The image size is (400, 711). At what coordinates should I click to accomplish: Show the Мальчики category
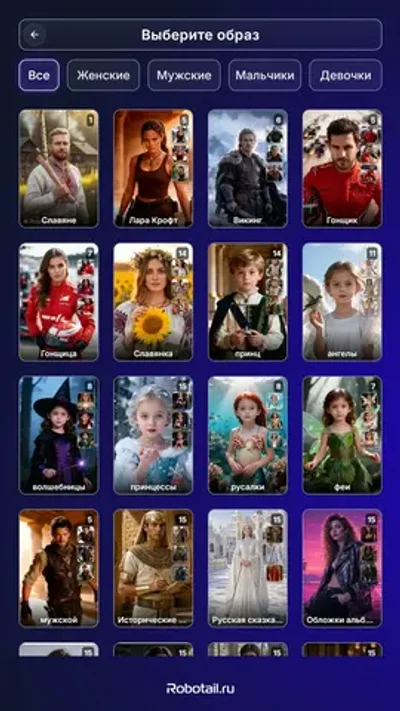point(265,75)
